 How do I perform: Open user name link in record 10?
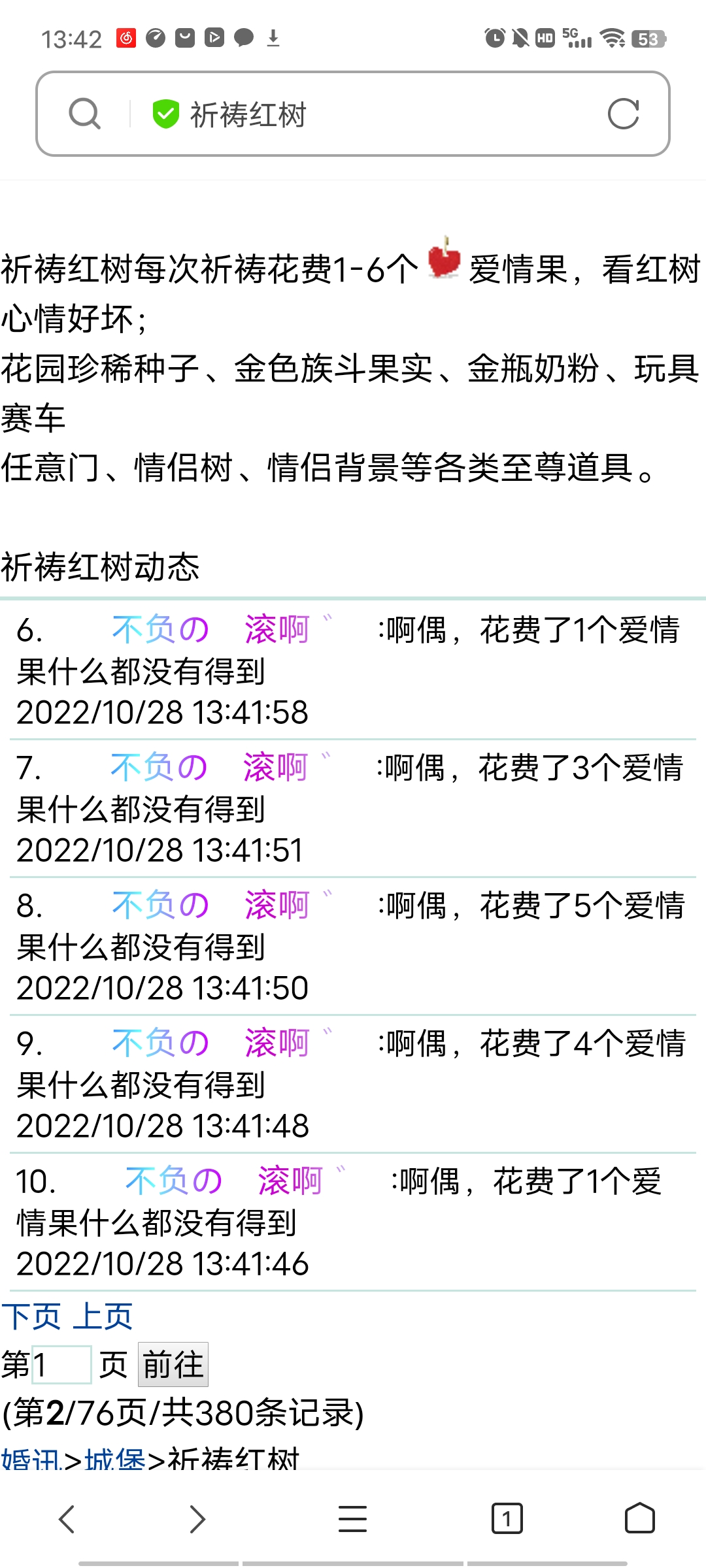(x=235, y=1182)
